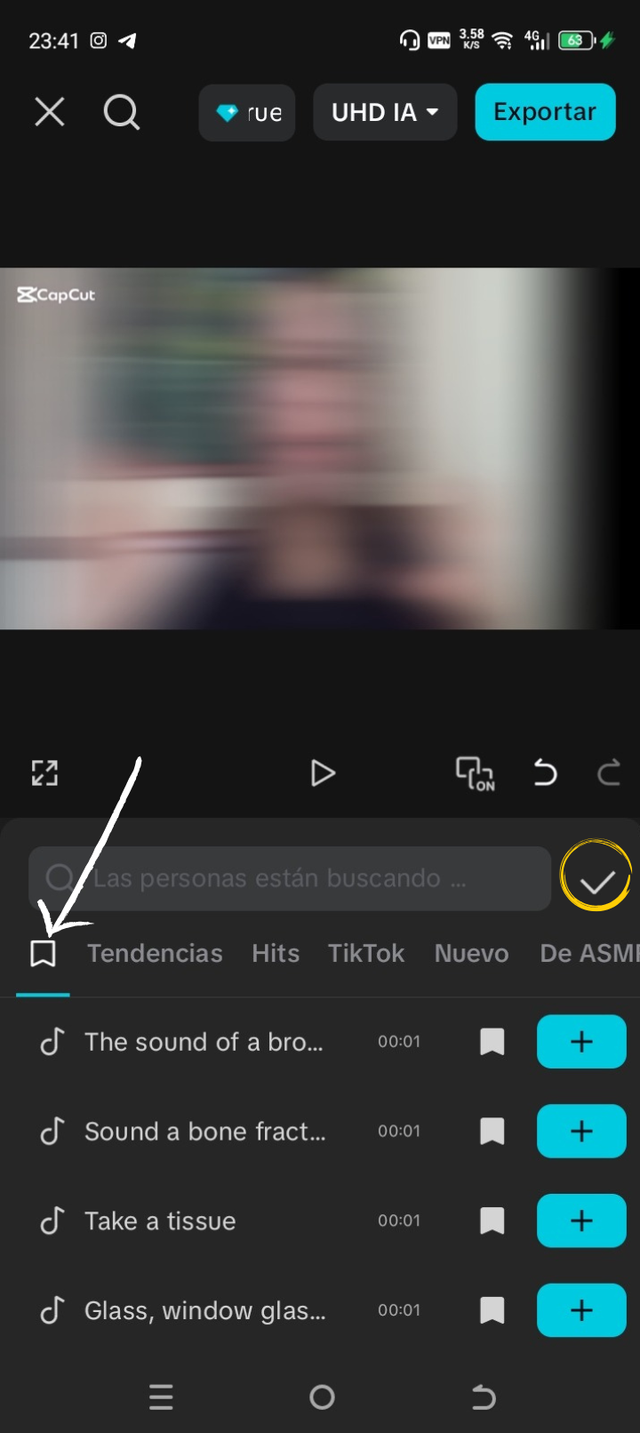Go back with system navigation button
The image size is (640, 1433).
coord(483,1397)
